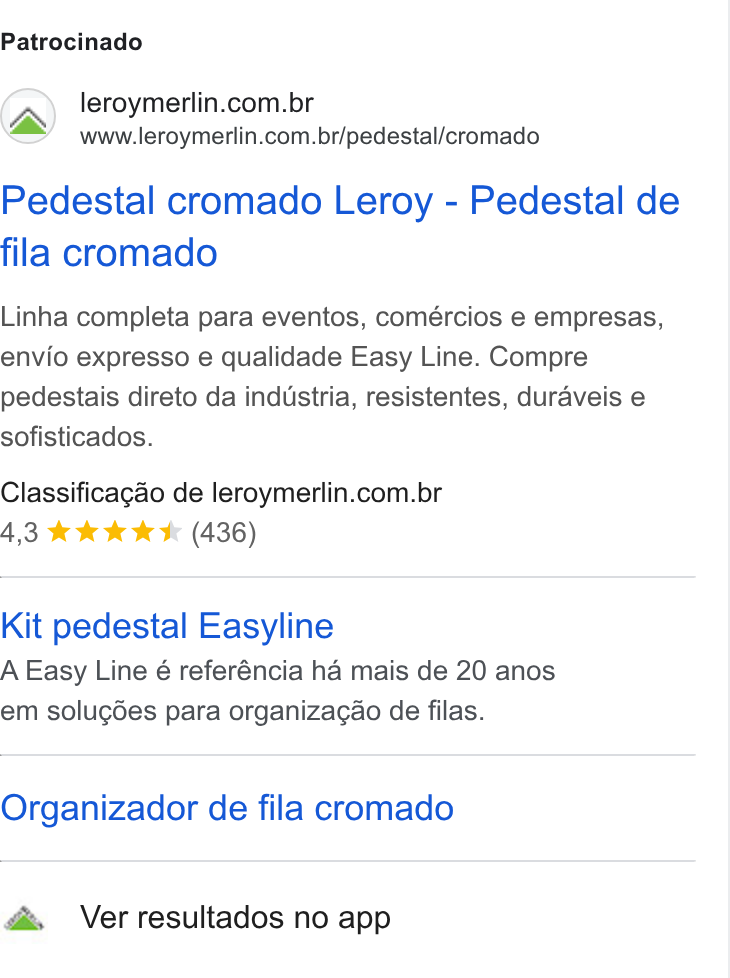Screen dimensions: 730x978
Task: Open the leroymerlin.com.br site header
Action: click(x=270, y=117)
